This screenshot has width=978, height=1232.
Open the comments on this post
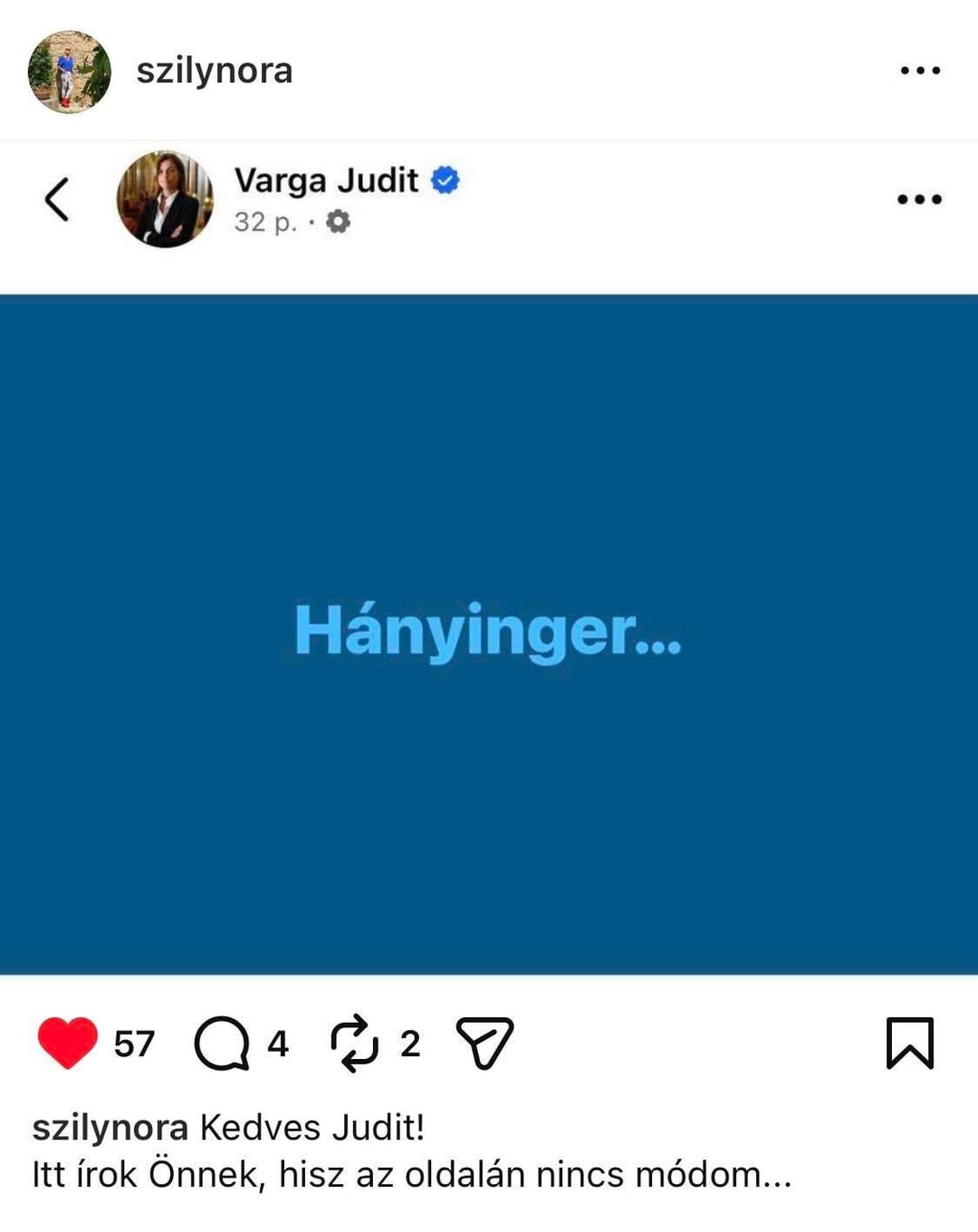(222, 1044)
